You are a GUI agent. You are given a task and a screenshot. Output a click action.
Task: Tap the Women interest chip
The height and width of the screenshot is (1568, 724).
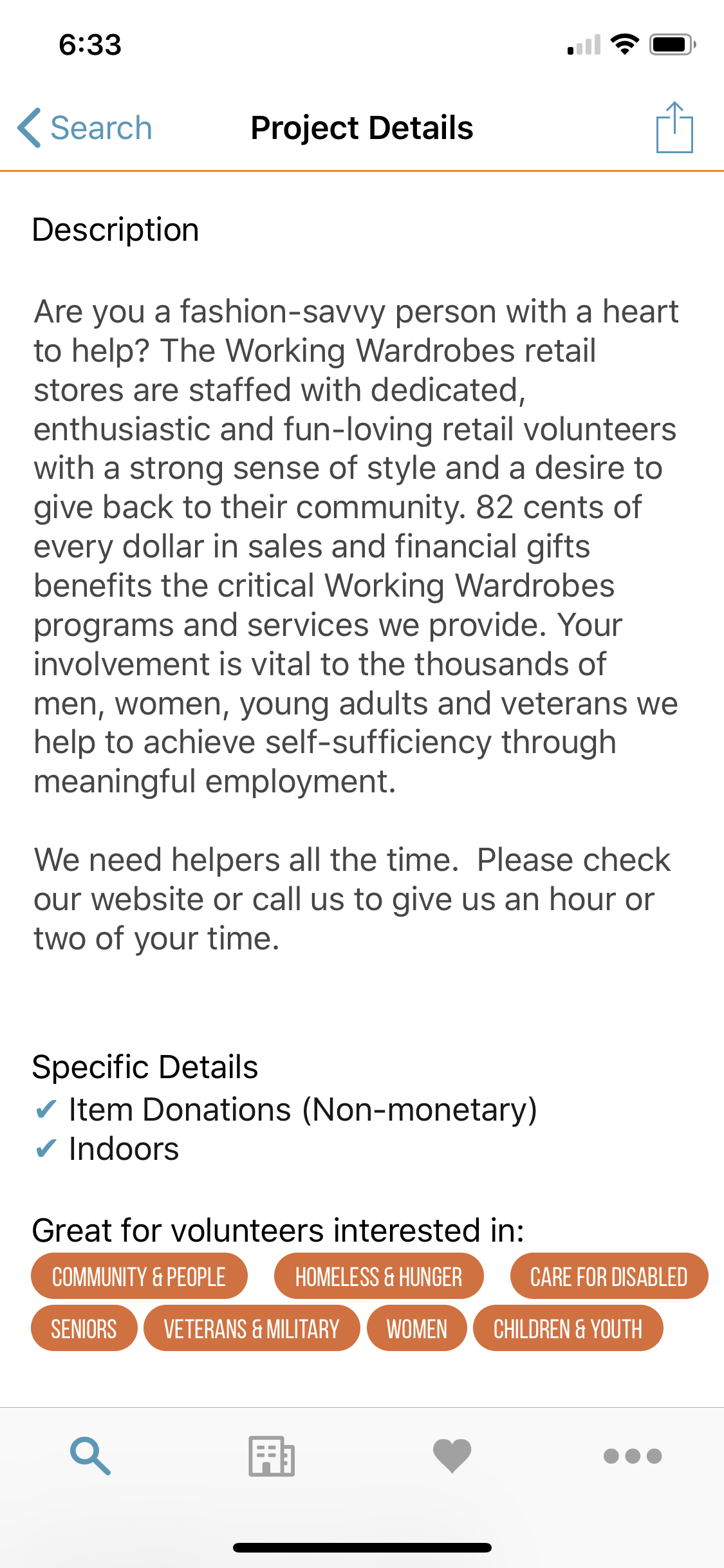coord(416,1328)
